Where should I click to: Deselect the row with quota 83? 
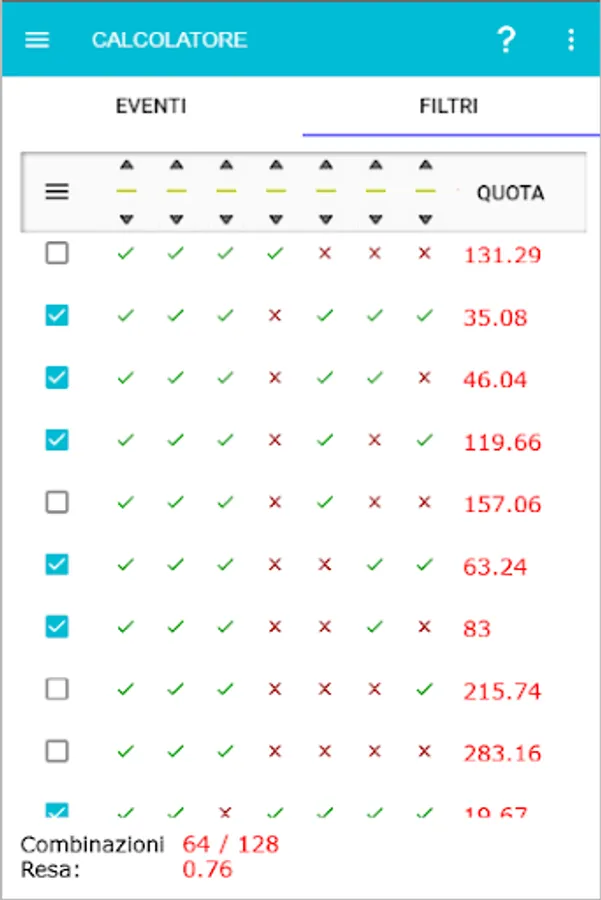[57, 626]
